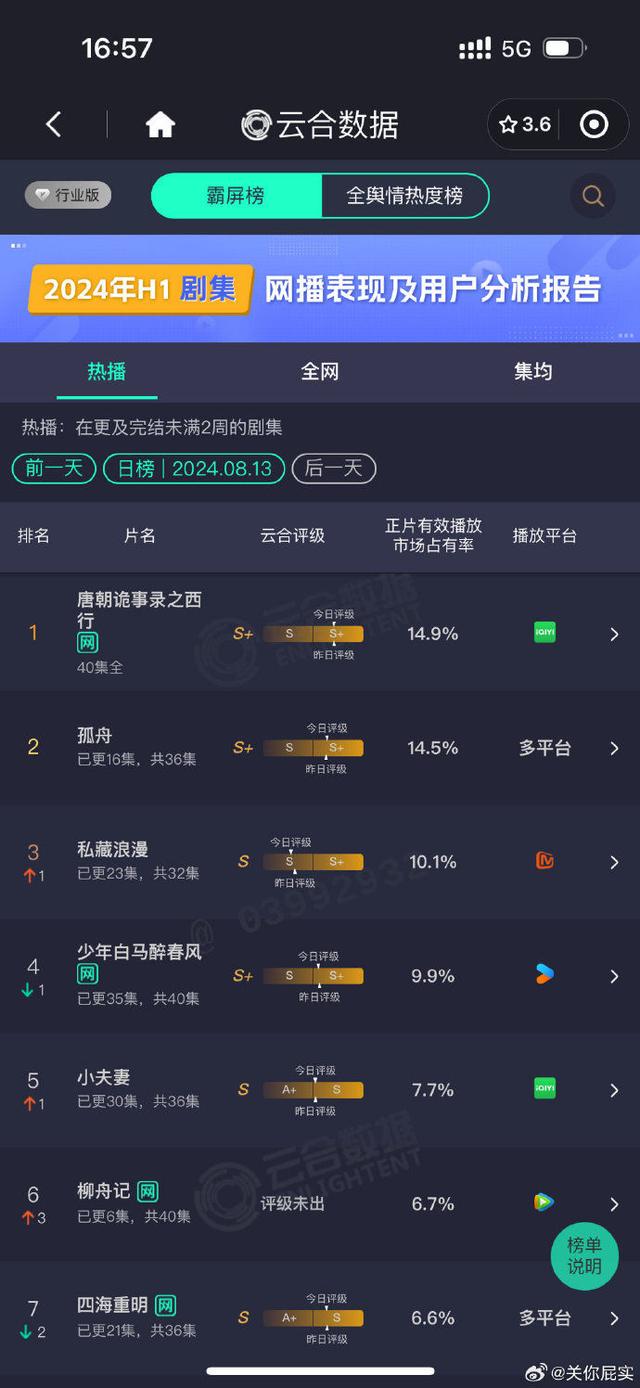Viewport: 640px width, 1388px height.
Task: Go to 后一天 rankings
Action: click(x=333, y=468)
